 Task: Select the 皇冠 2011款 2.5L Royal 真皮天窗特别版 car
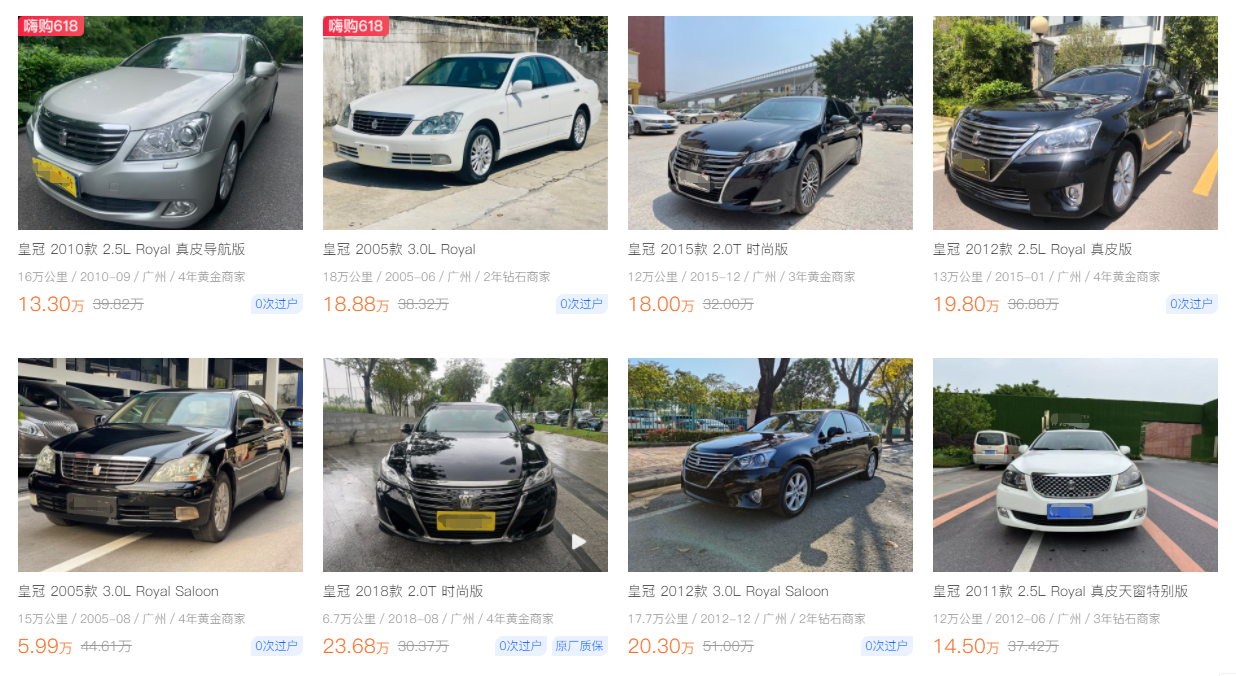(1075, 465)
